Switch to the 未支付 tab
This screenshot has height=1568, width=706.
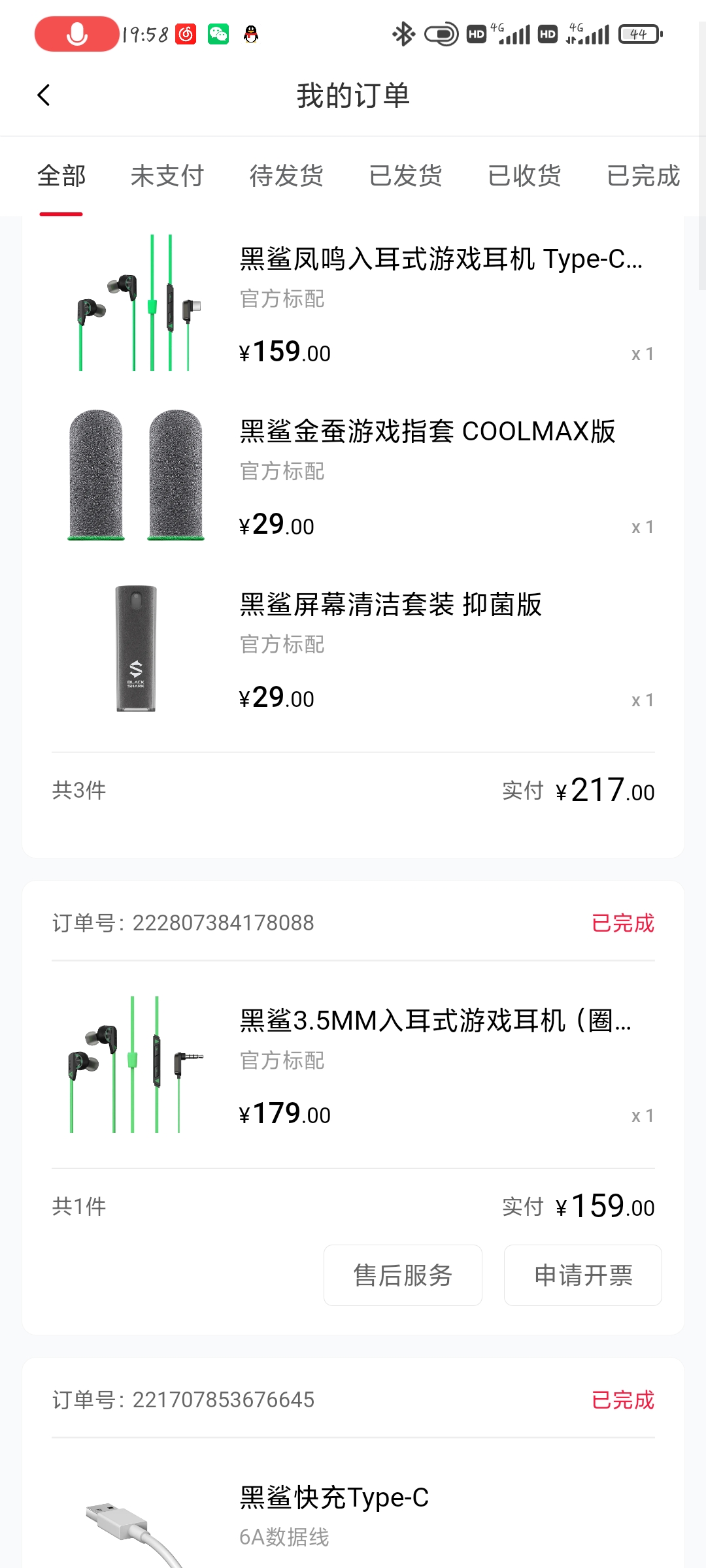point(167,176)
